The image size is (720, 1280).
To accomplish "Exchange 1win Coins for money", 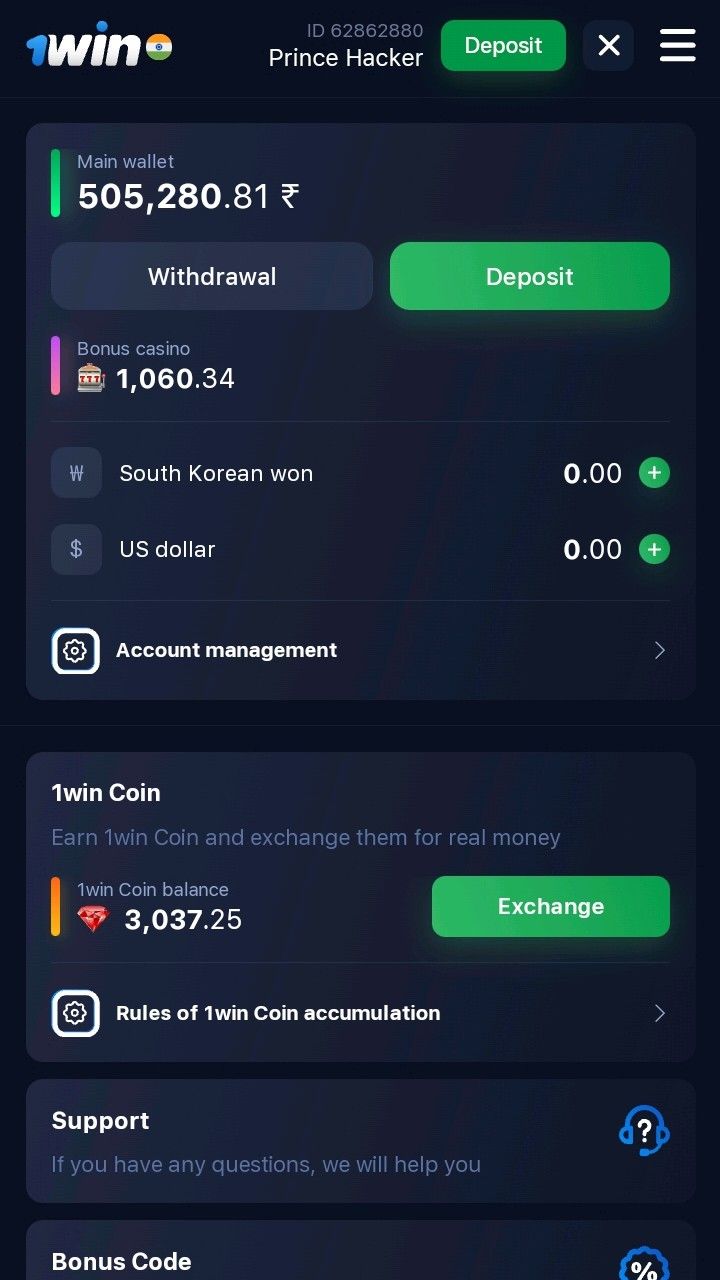I will point(551,906).
